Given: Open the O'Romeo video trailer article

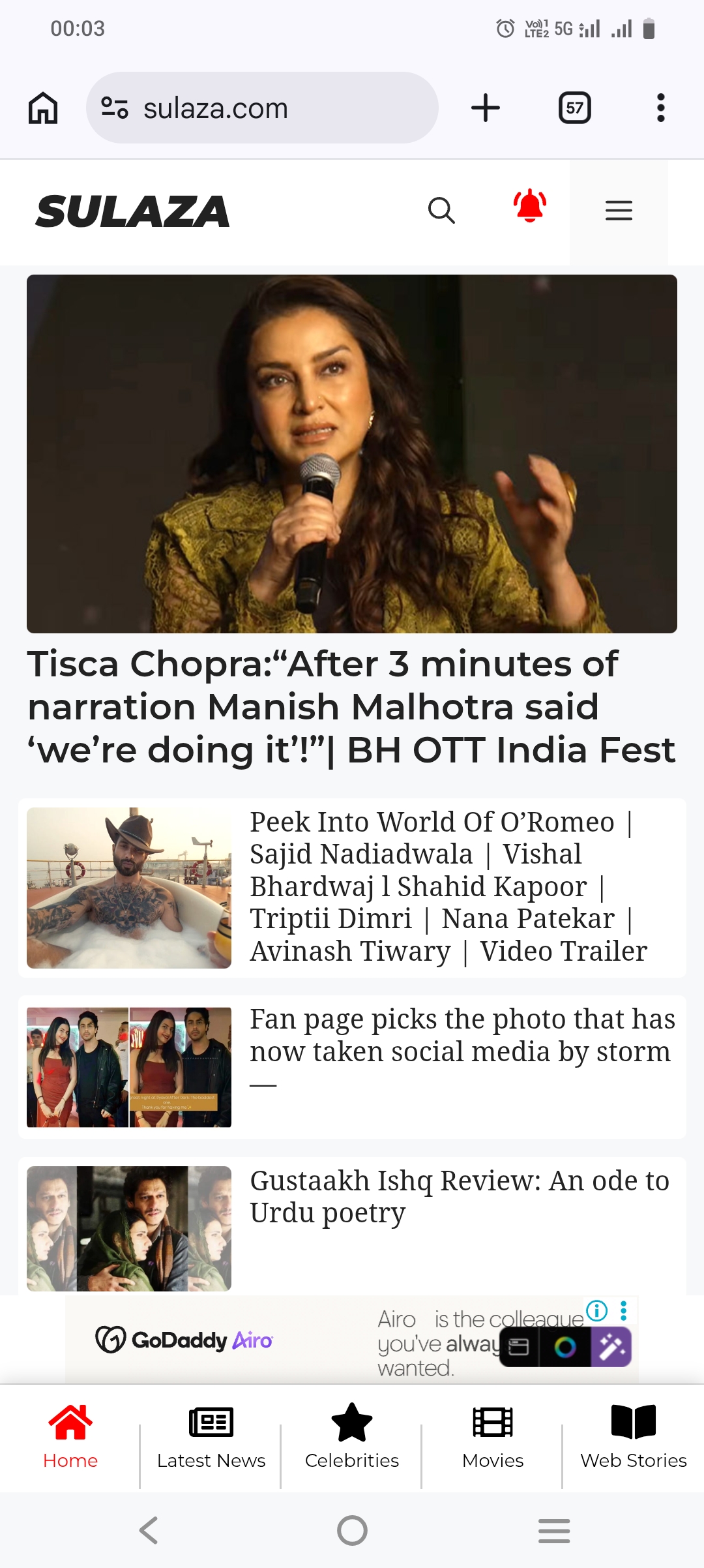Looking at the screenshot, I should pos(448,886).
